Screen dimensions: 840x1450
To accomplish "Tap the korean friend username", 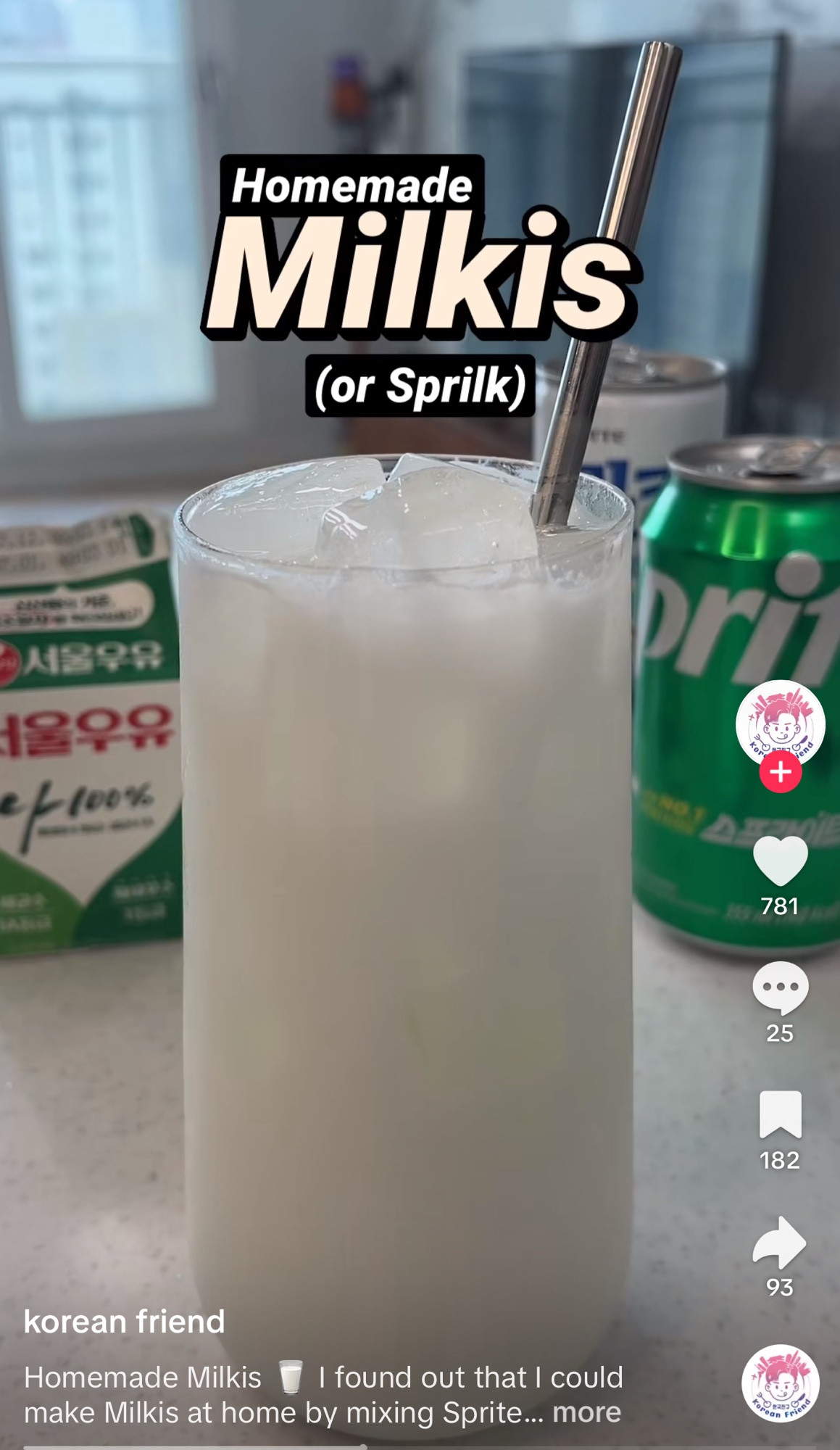I will pos(125,1322).
